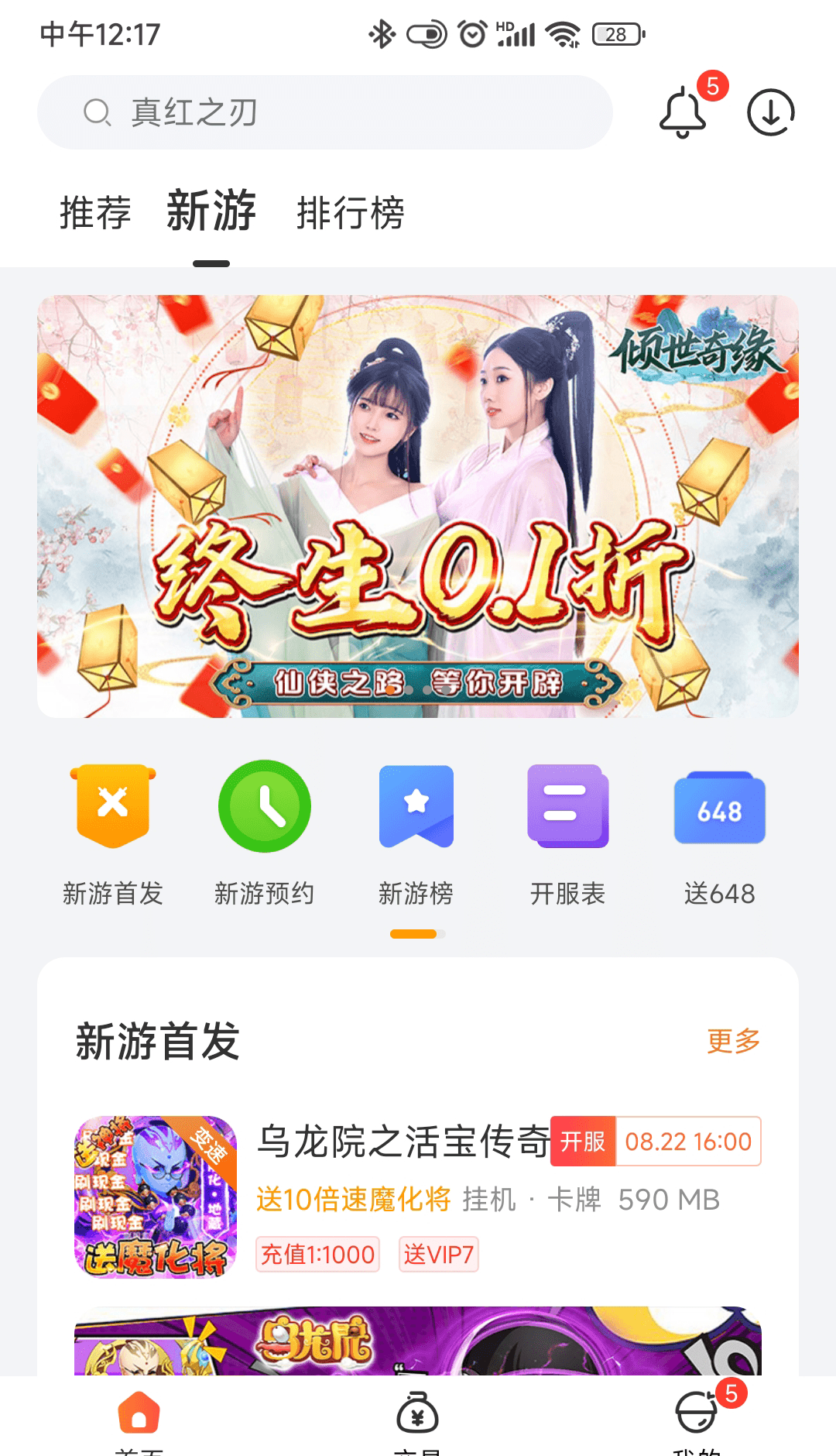Viewport: 836px width, 1456px height.
Task: Switch to the 推荐 tab
Action: (95, 213)
